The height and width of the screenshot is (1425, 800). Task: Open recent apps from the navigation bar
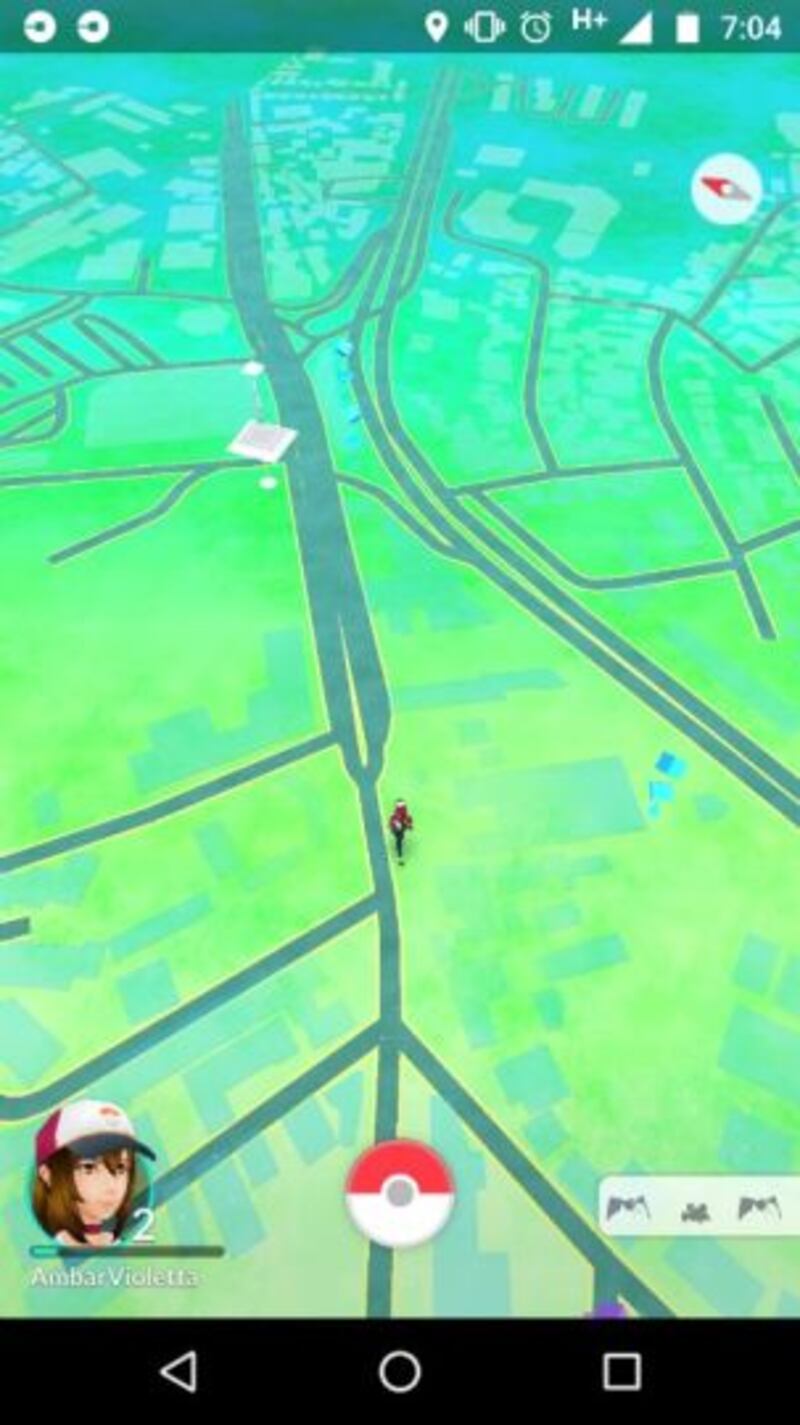(x=621, y=1372)
